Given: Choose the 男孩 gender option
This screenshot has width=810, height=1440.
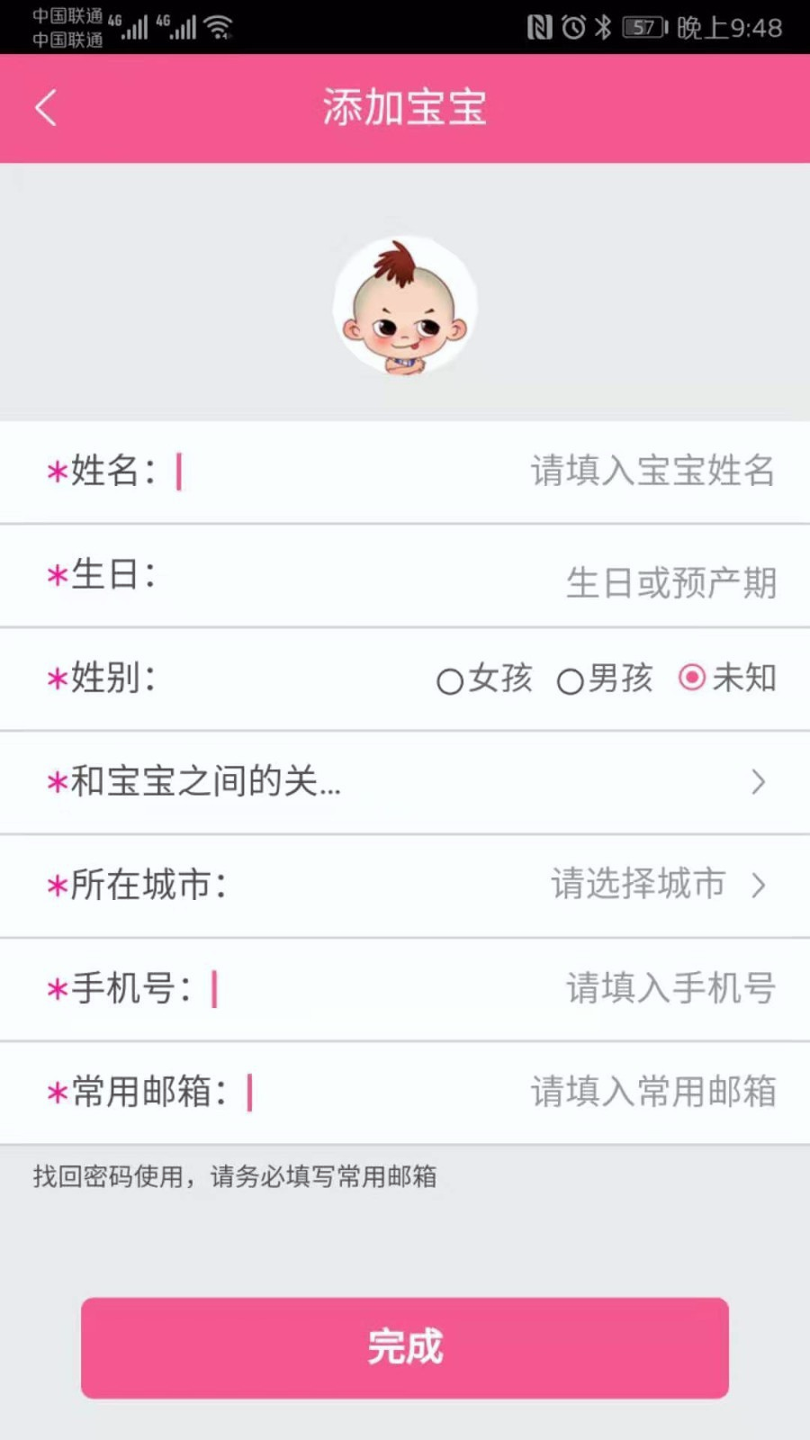Looking at the screenshot, I should [605, 679].
